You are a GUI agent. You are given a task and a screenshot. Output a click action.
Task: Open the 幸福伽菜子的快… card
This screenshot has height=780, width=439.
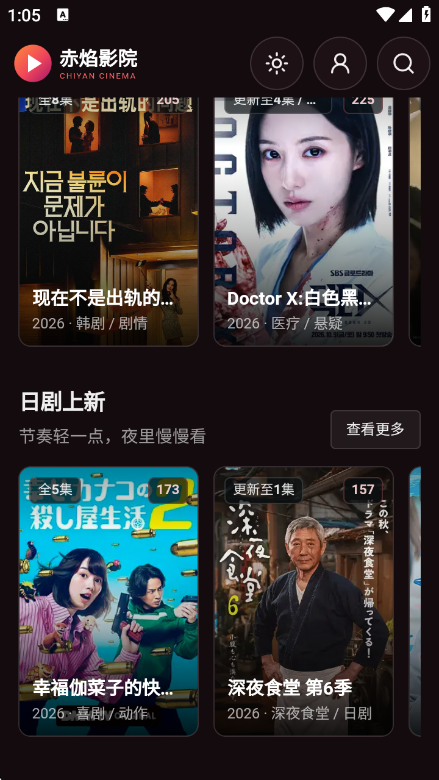point(108,601)
